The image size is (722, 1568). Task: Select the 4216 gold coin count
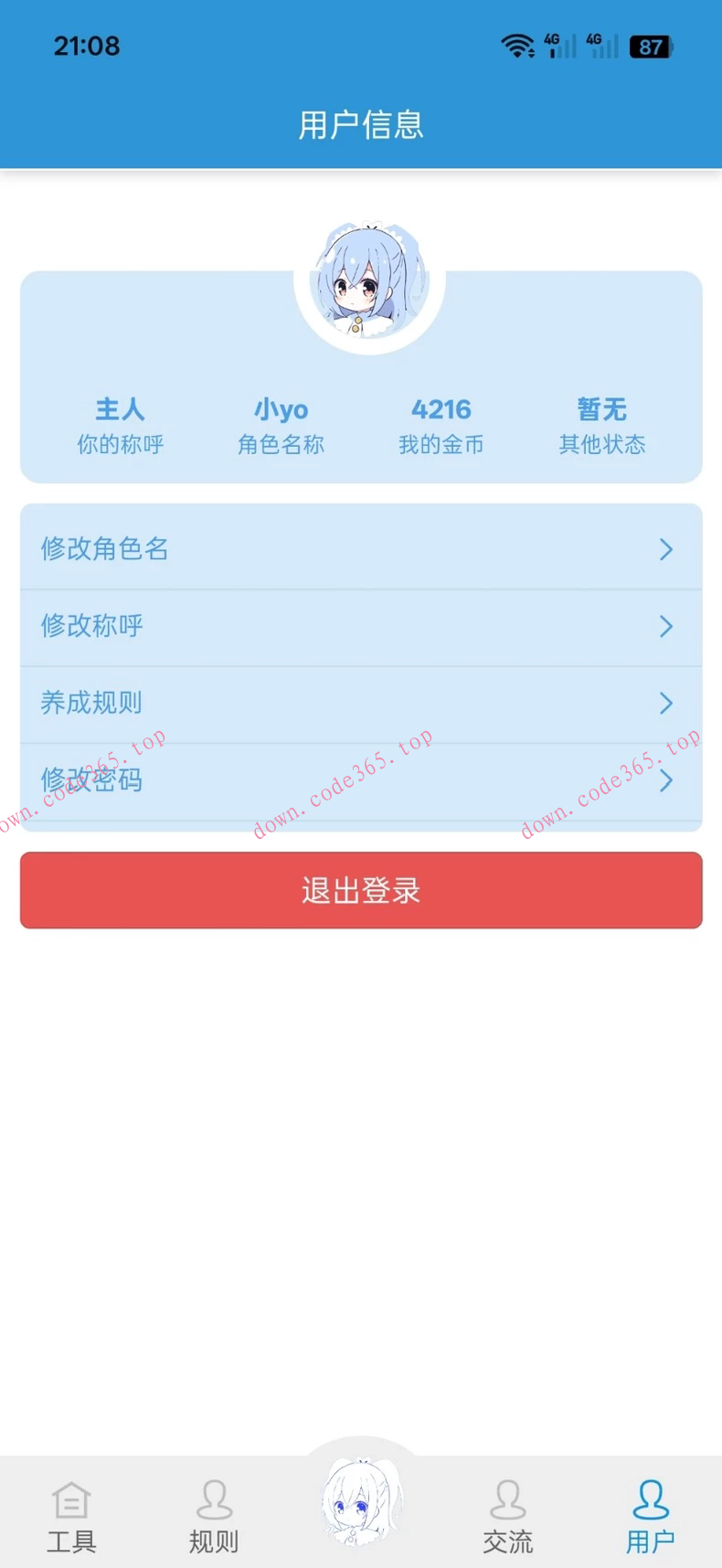(x=441, y=410)
